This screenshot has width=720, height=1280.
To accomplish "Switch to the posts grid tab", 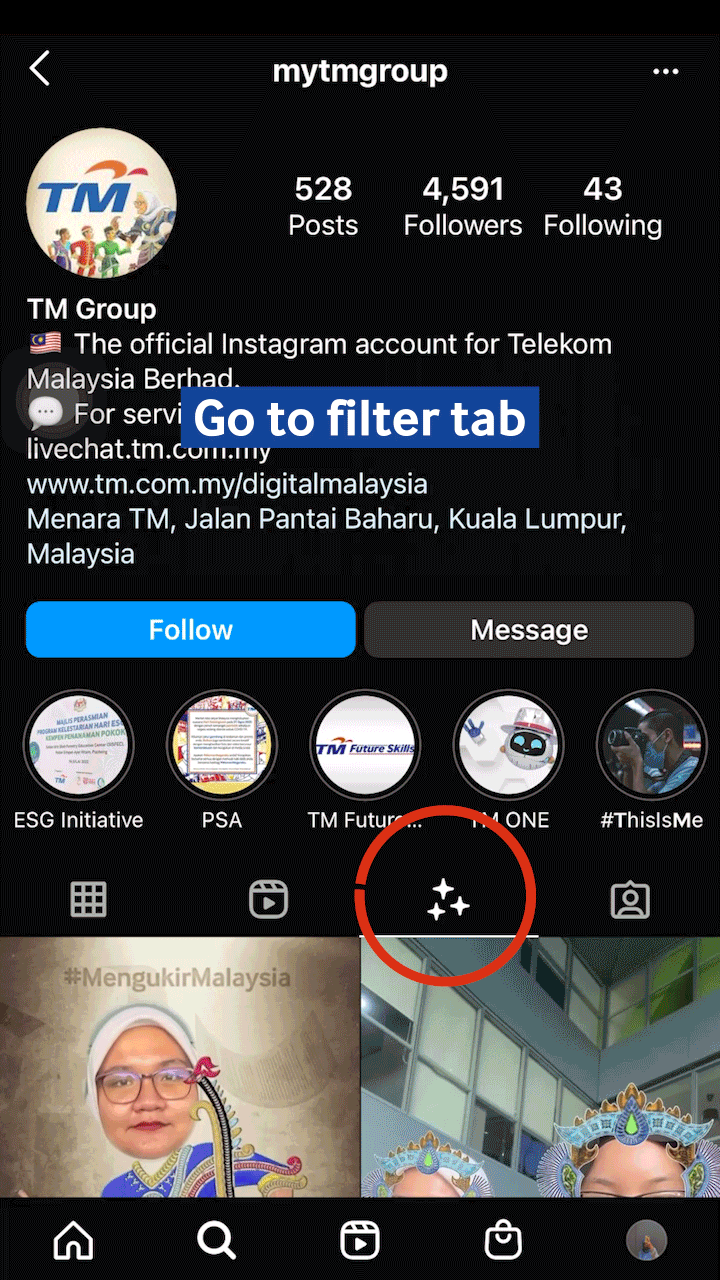I will tap(88, 900).
